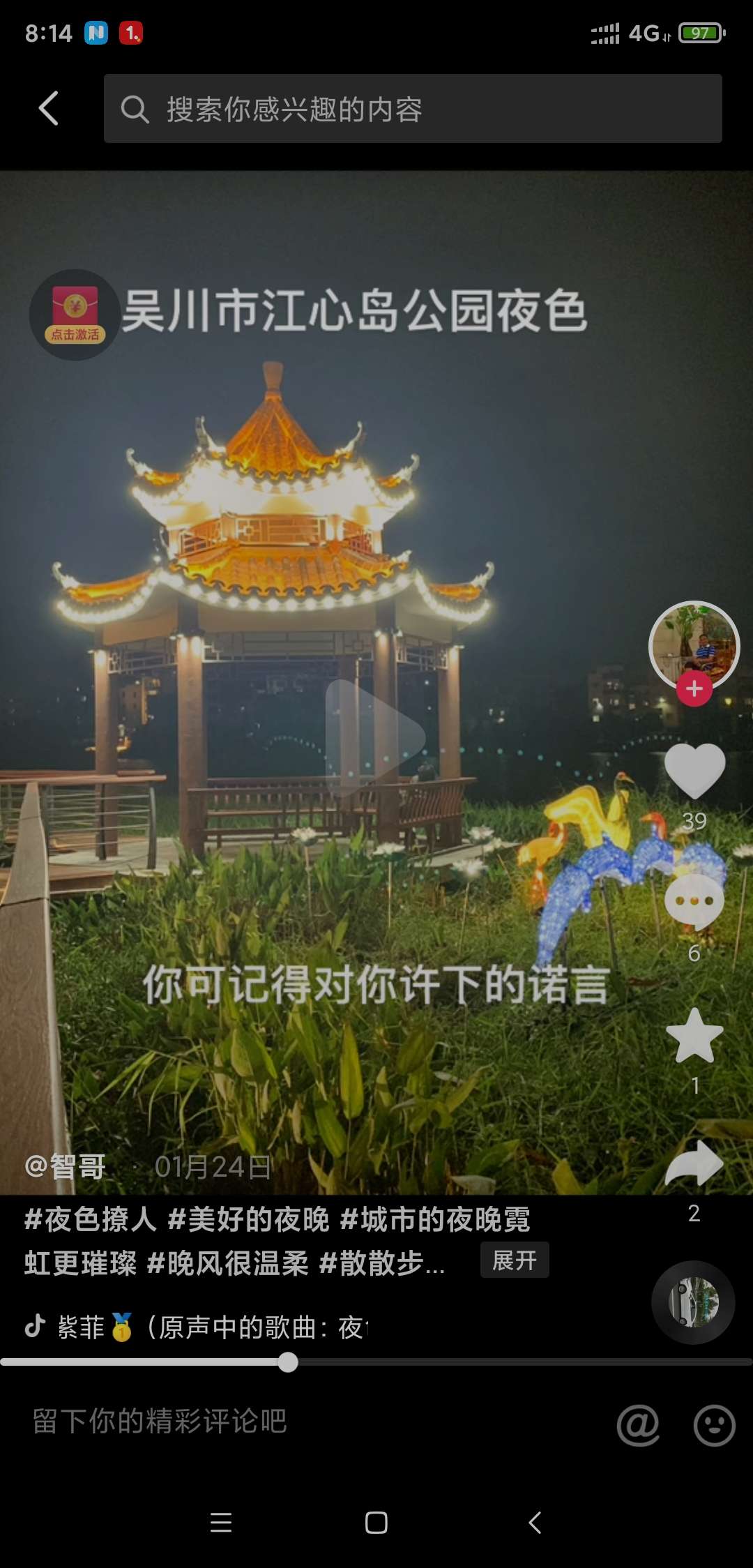
Task: Open the #晚风很温柔 hashtag
Action: coord(228,1262)
